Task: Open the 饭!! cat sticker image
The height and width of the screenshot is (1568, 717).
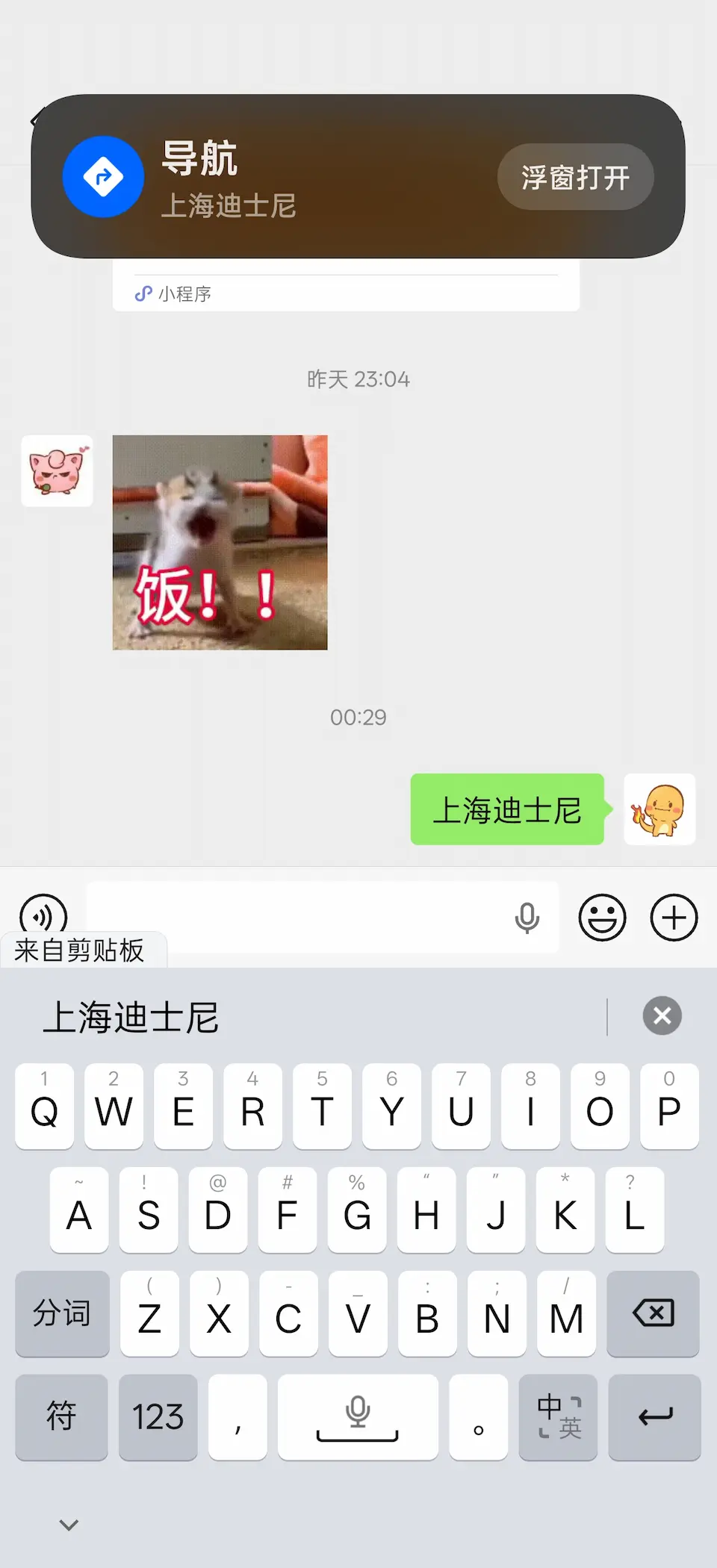Action: click(x=220, y=542)
